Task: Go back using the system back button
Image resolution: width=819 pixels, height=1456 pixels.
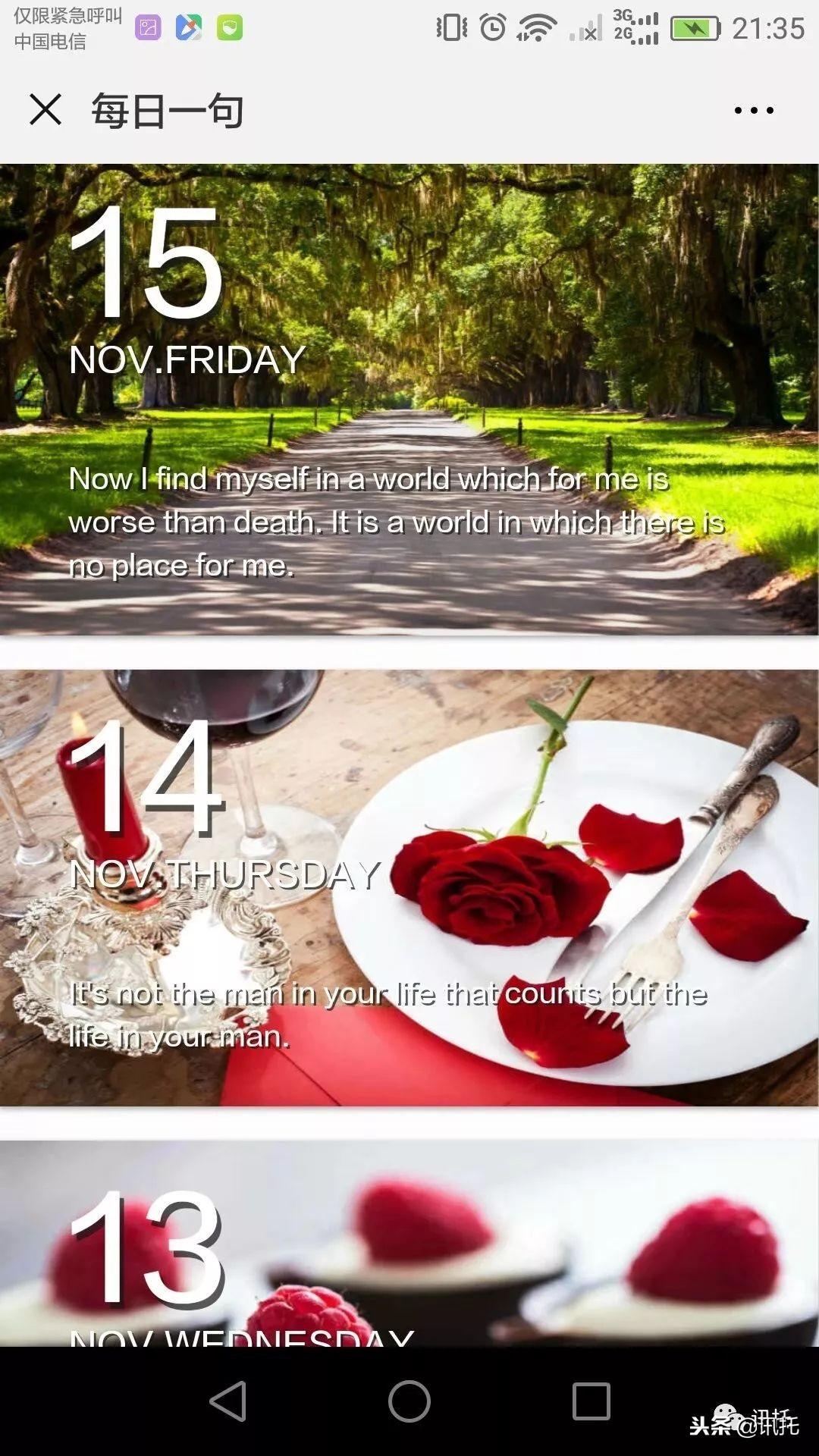Action: [x=227, y=1401]
